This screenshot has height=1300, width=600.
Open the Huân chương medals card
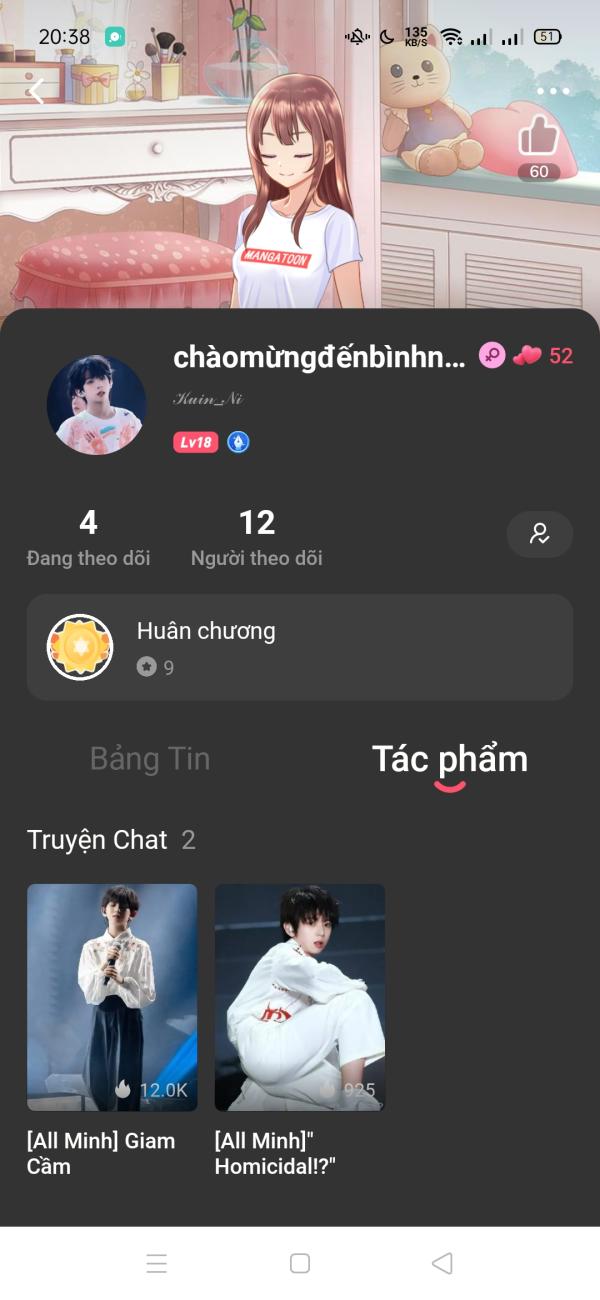point(300,647)
